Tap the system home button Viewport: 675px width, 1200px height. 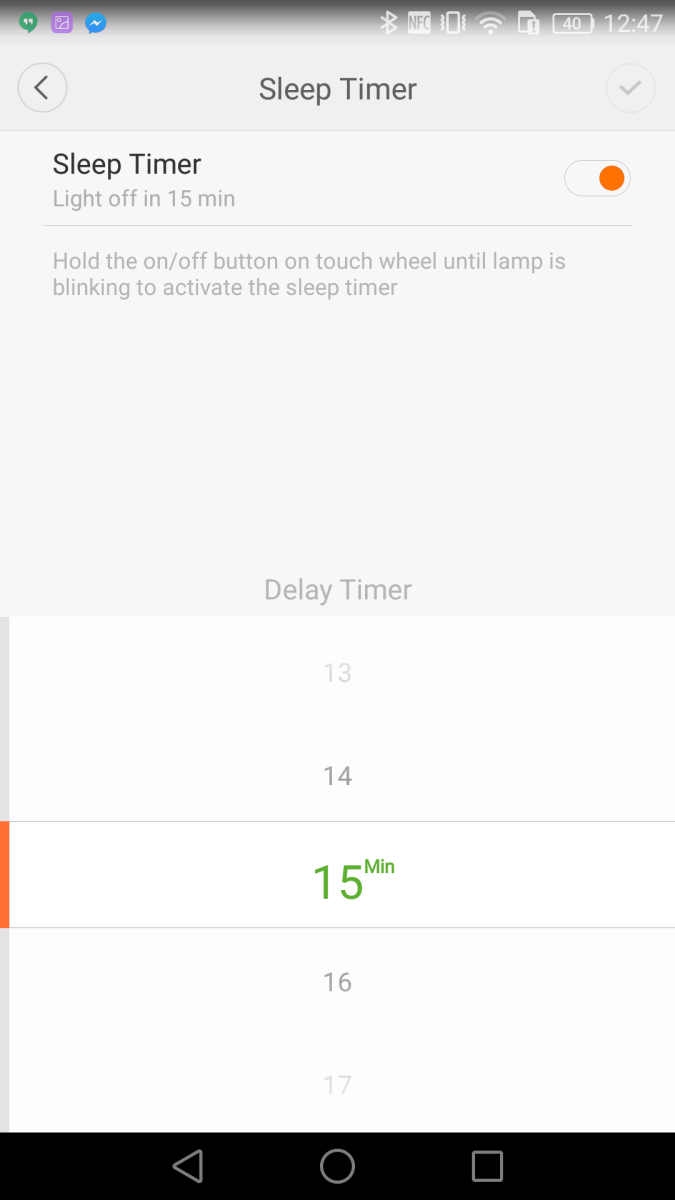pyautogui.click(x=337, y=1166)
